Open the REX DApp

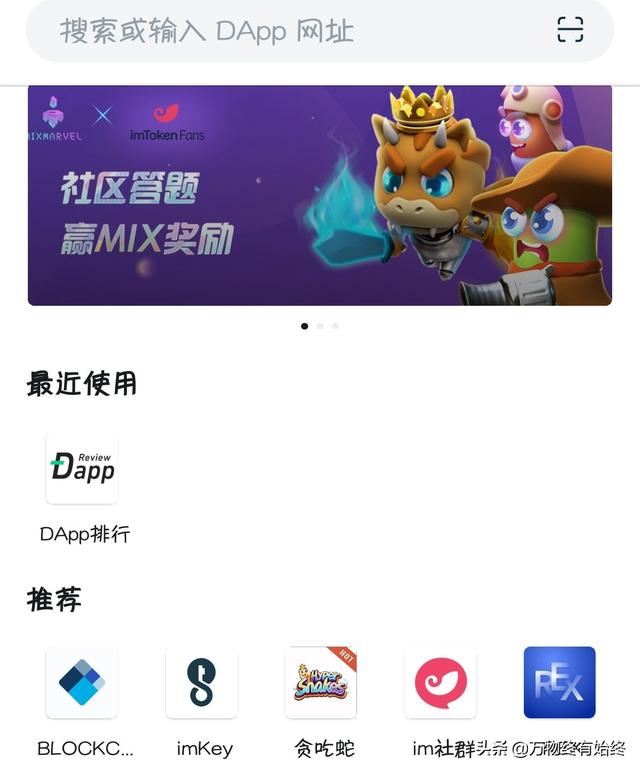coord(559,683)
